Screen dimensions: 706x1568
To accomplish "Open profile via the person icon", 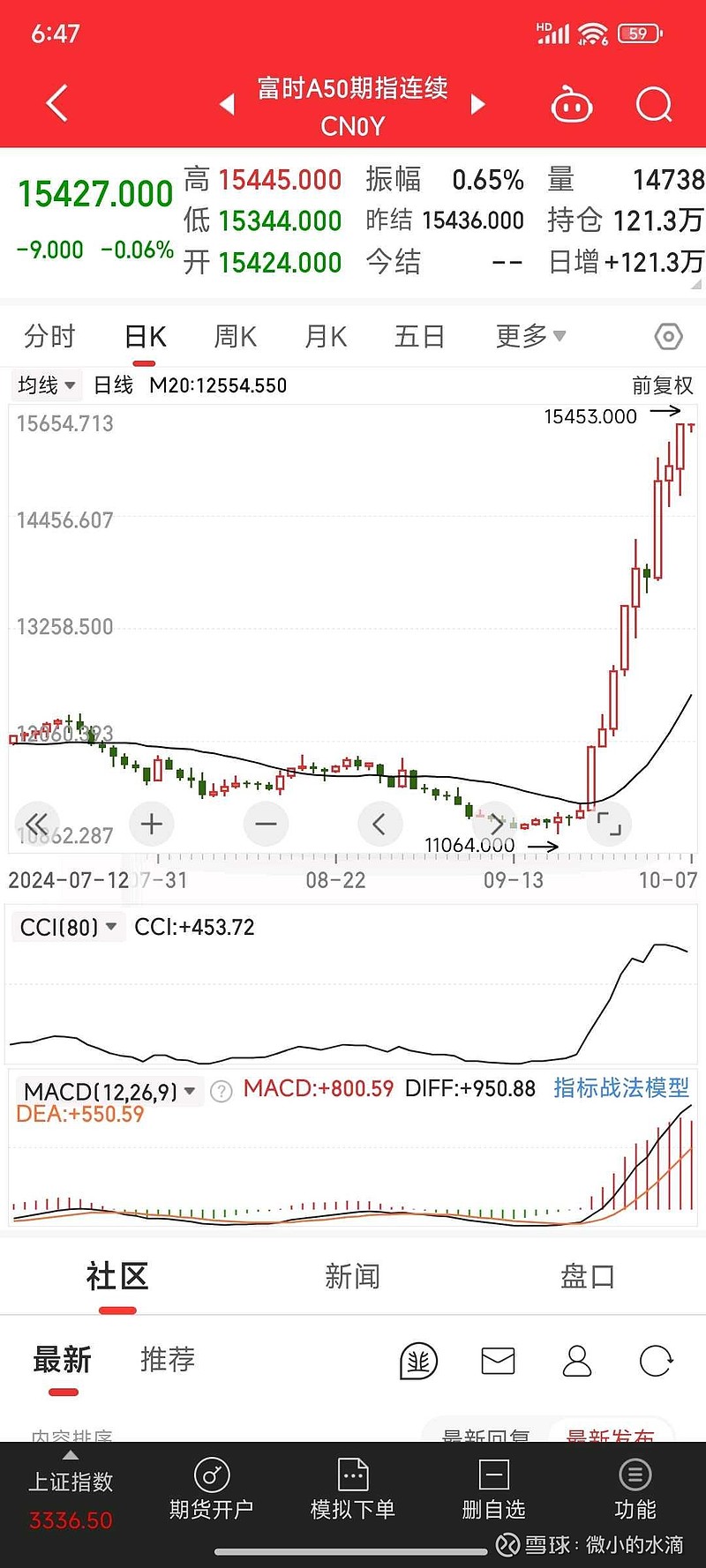I will point(577,1361).
